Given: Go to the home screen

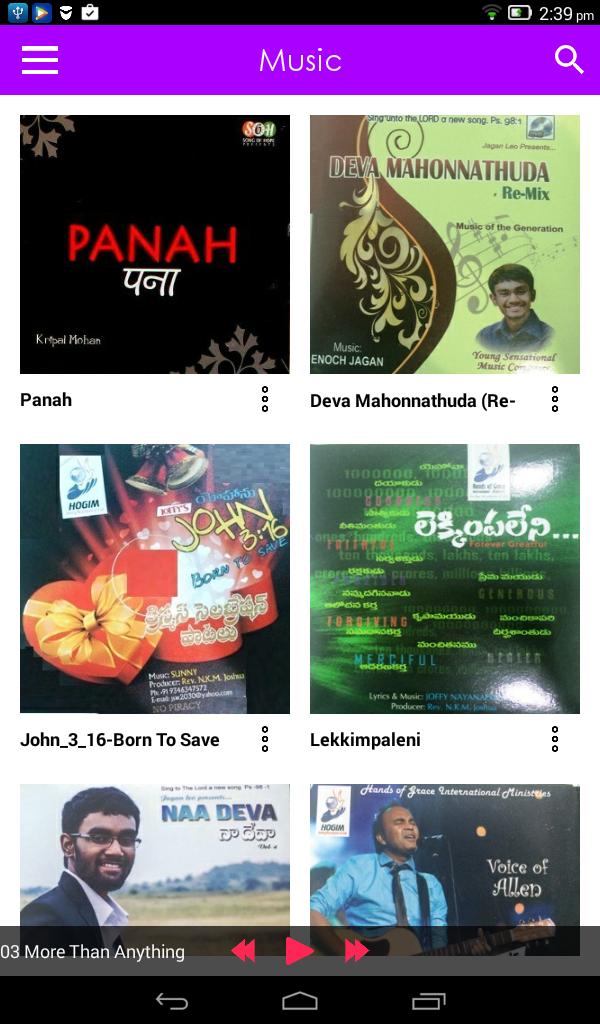Looking at the screenshot, I should 300,1000.
